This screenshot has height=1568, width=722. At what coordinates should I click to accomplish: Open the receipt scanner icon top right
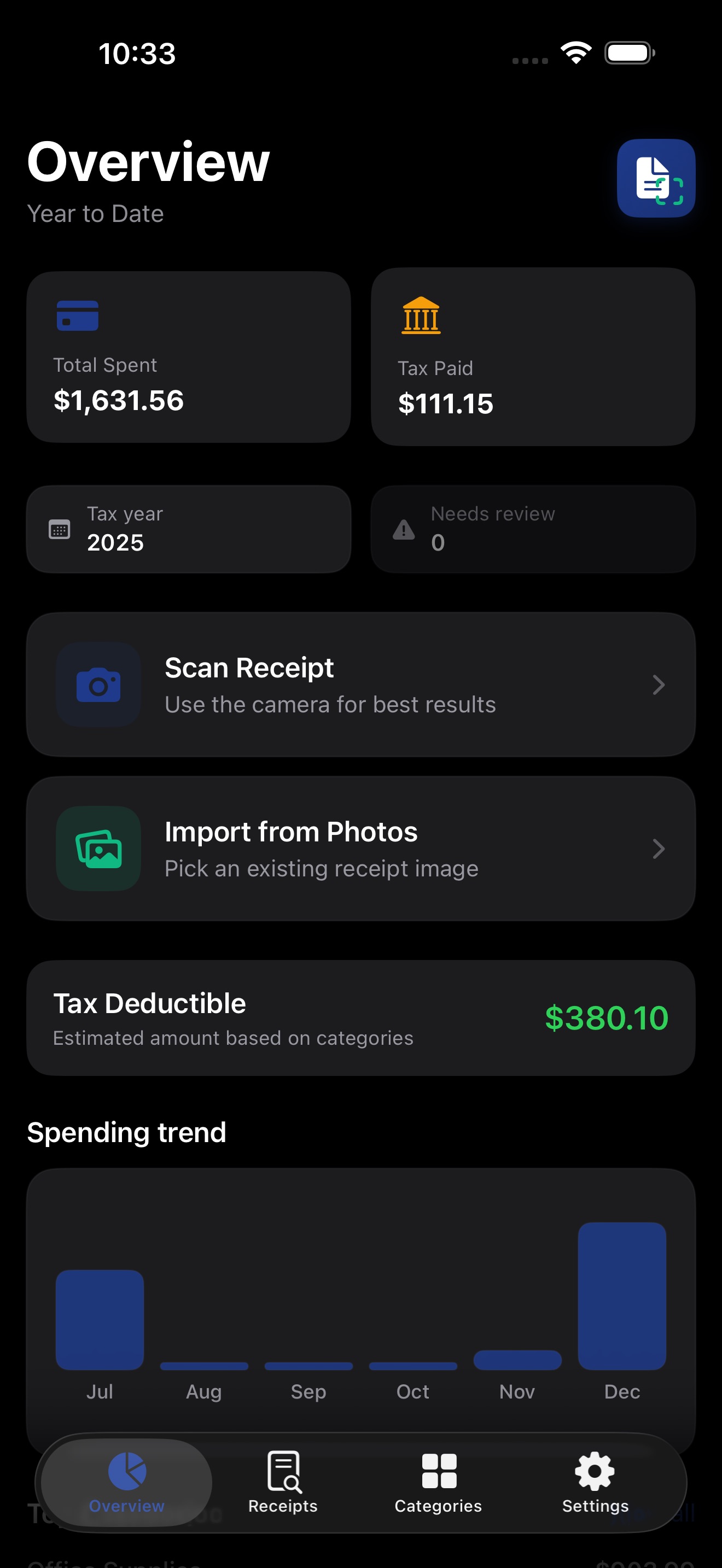pyautogui.click(x=656, y=179)
